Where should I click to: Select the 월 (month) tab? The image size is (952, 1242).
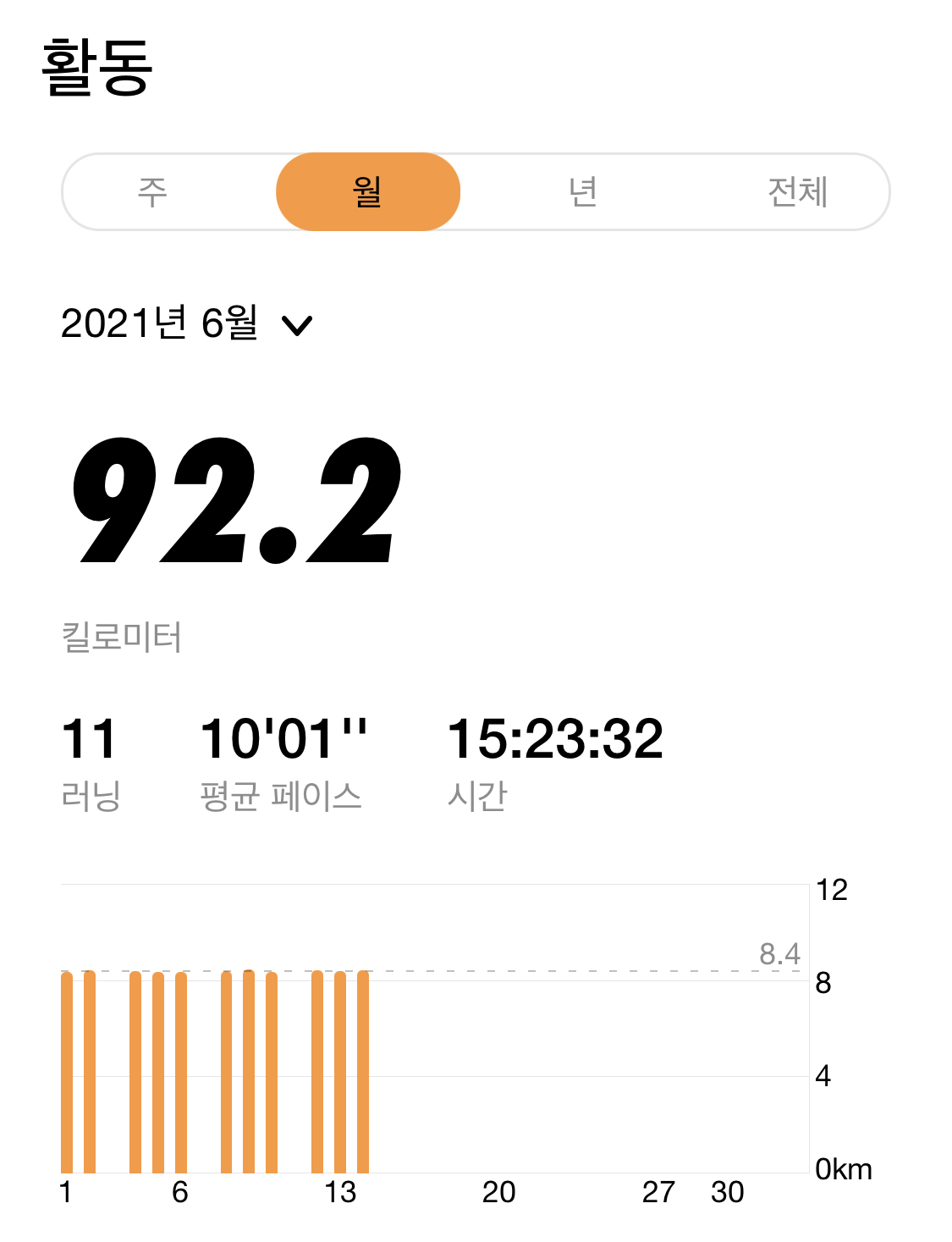[x=368, y=192]
